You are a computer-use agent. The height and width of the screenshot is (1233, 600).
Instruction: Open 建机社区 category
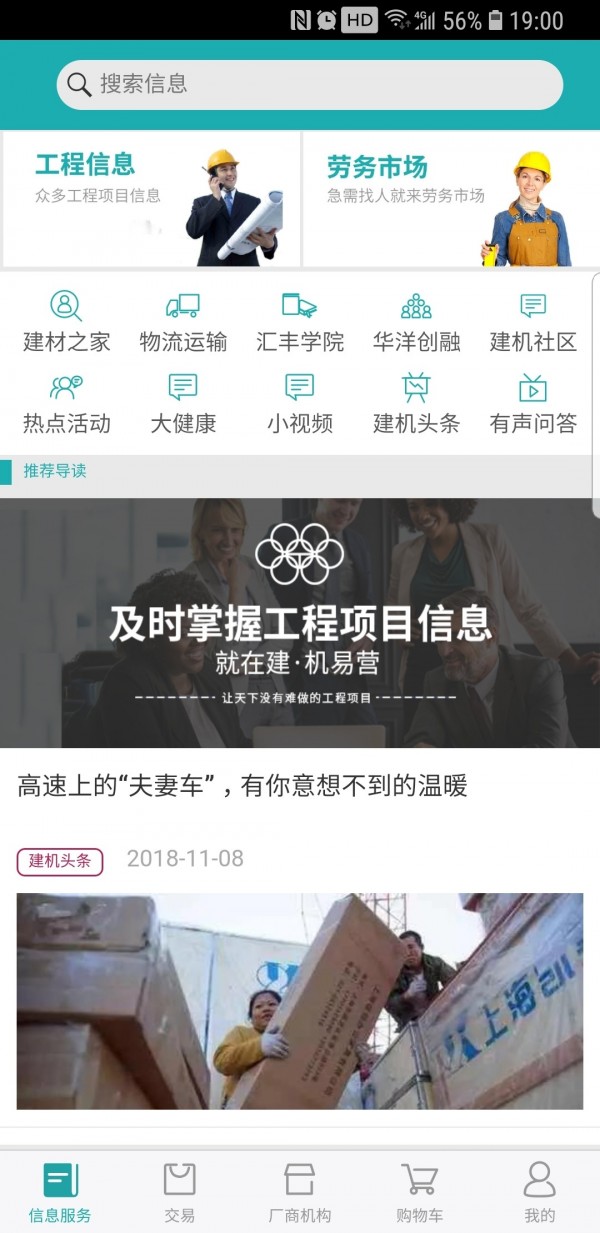[x=533, y=322]
